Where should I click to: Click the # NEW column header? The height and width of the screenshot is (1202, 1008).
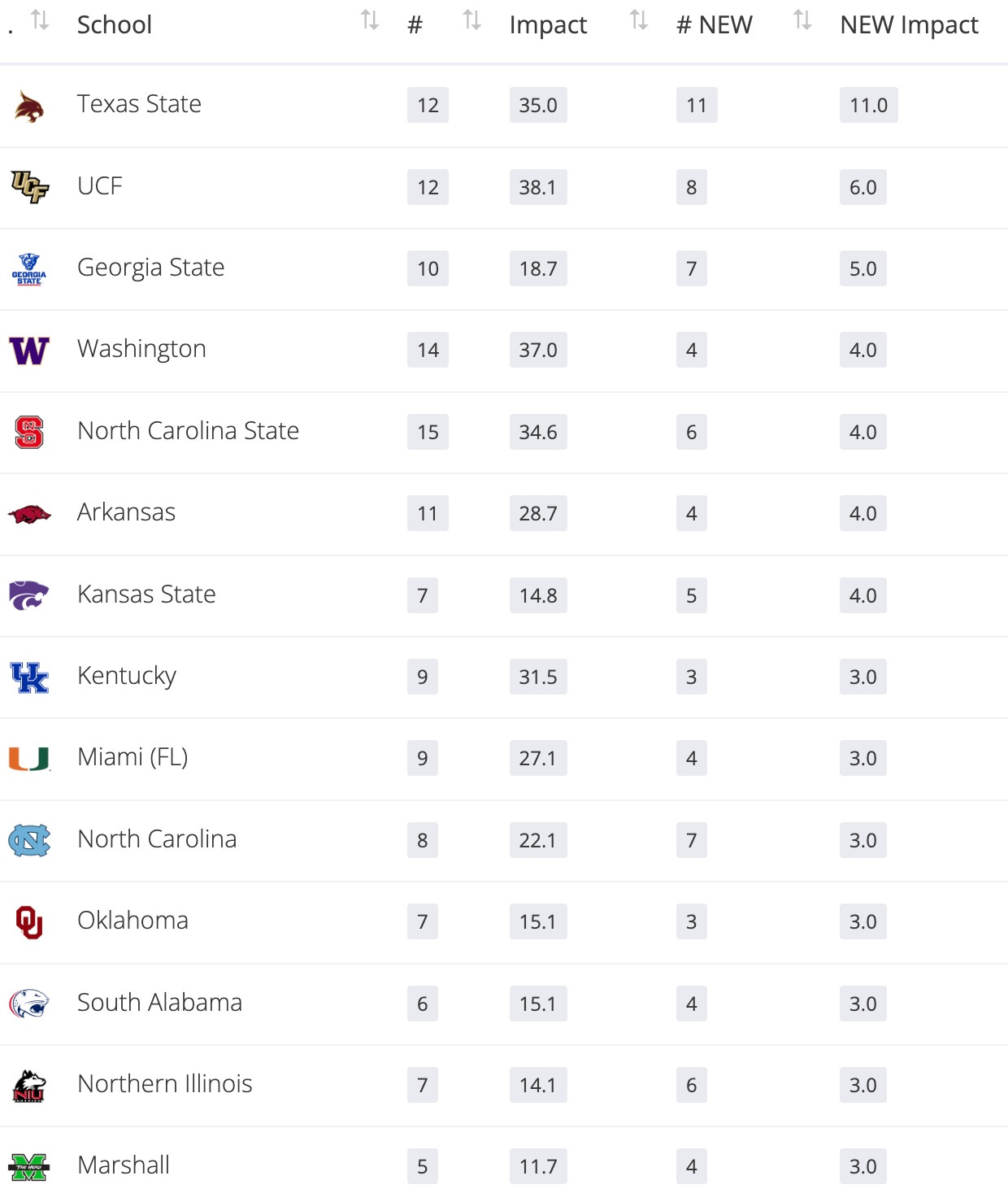[714, 24]
